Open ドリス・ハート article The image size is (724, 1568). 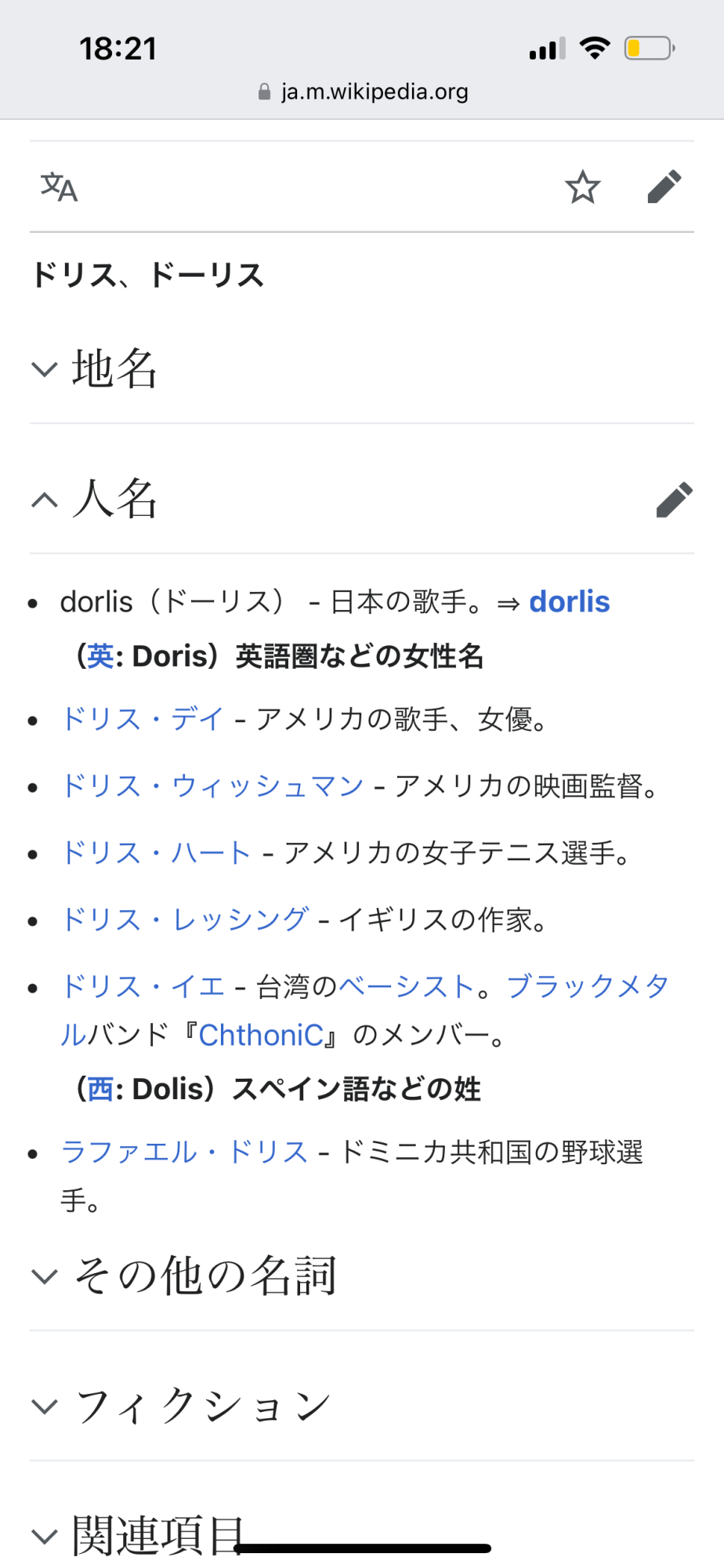point(156,852)
